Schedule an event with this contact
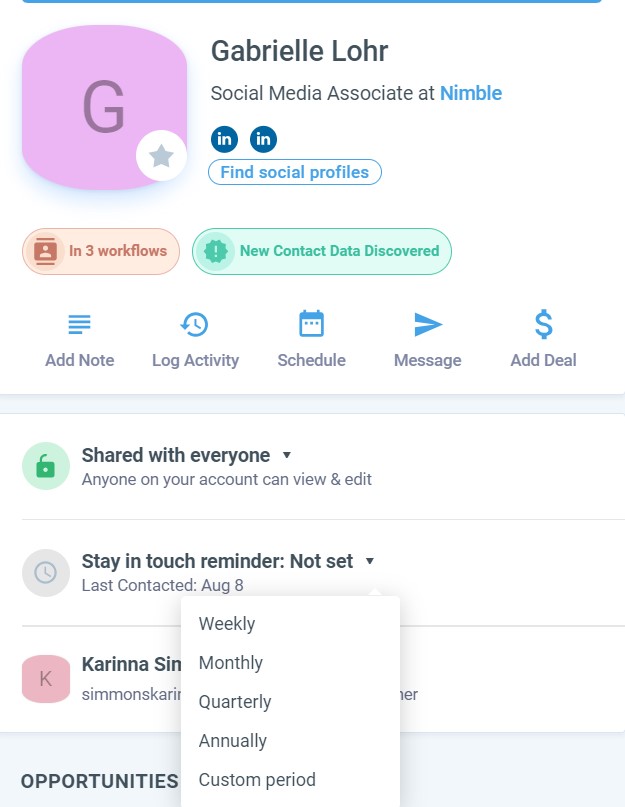This screenshot has height=807, width=625. 312,340
